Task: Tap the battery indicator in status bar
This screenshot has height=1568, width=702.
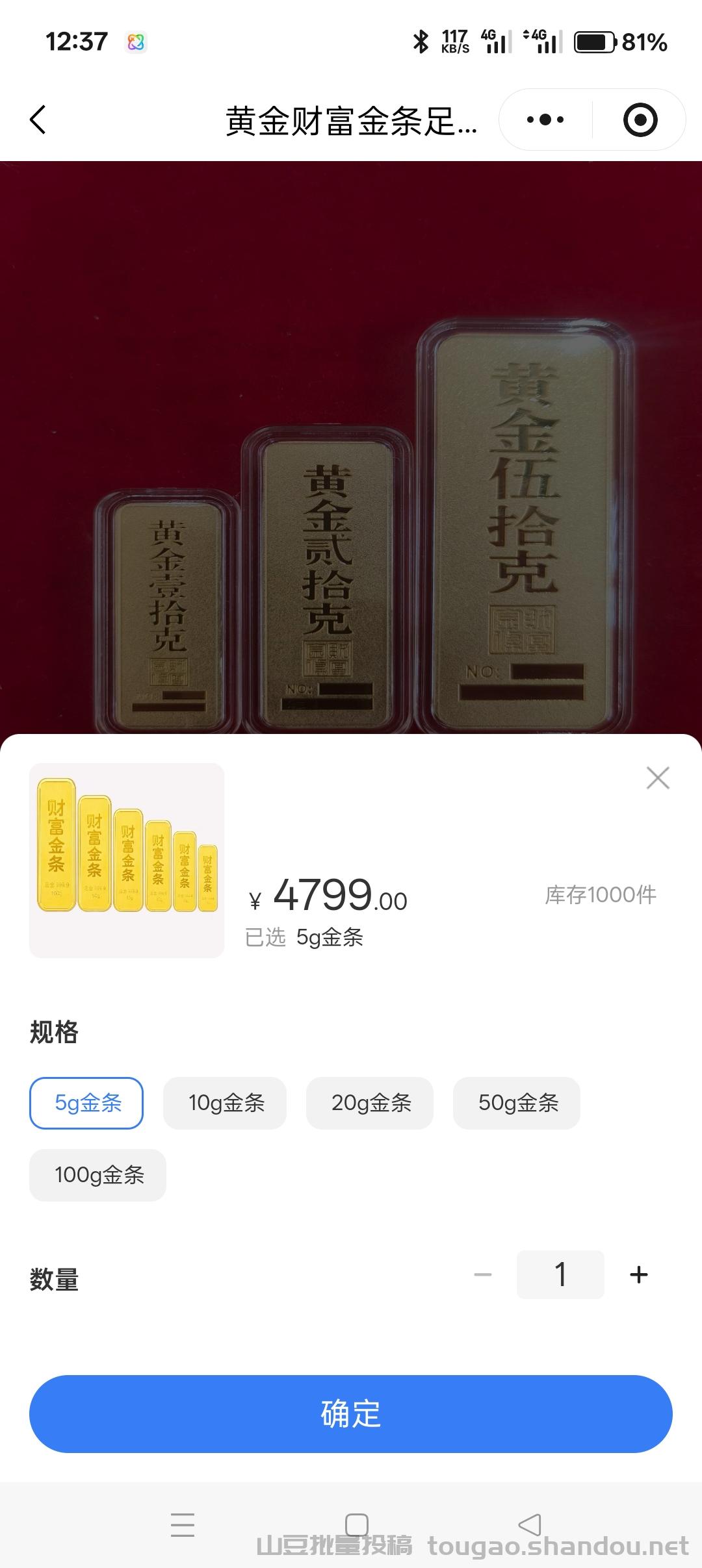Action: point(592,42)
